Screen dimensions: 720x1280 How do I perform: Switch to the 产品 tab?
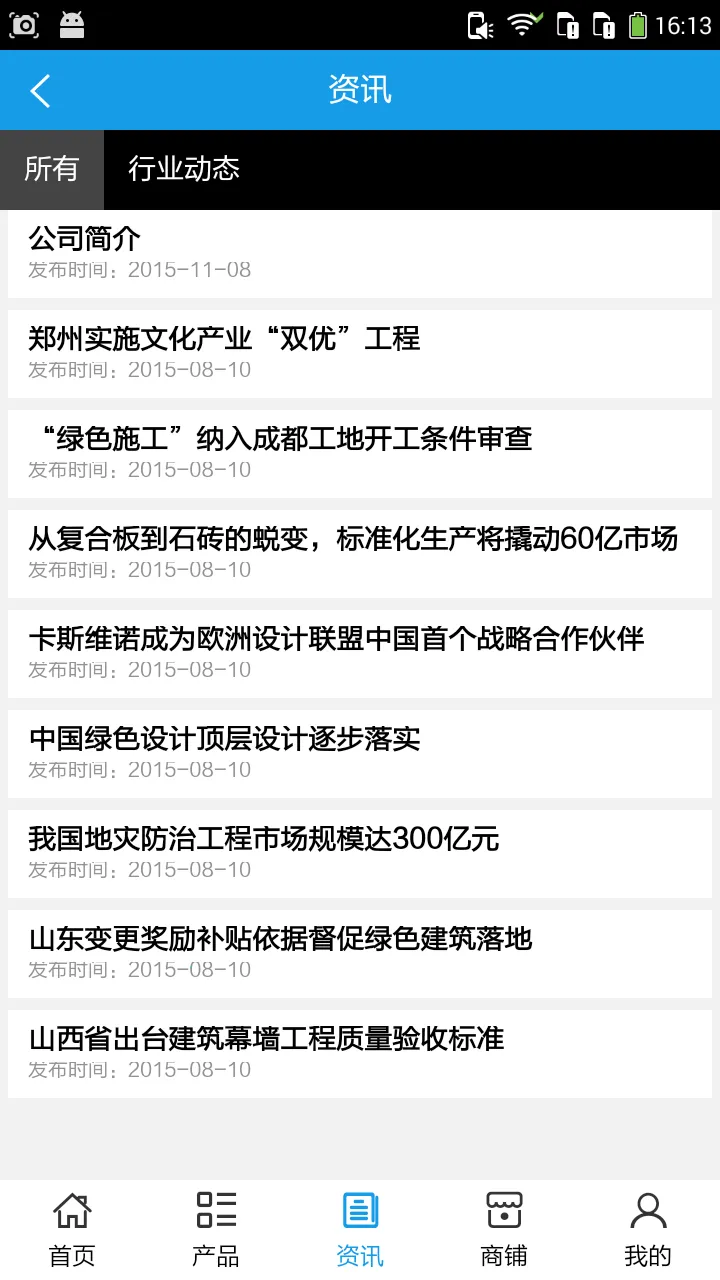pyautogui.click(x=216, y=1229)
